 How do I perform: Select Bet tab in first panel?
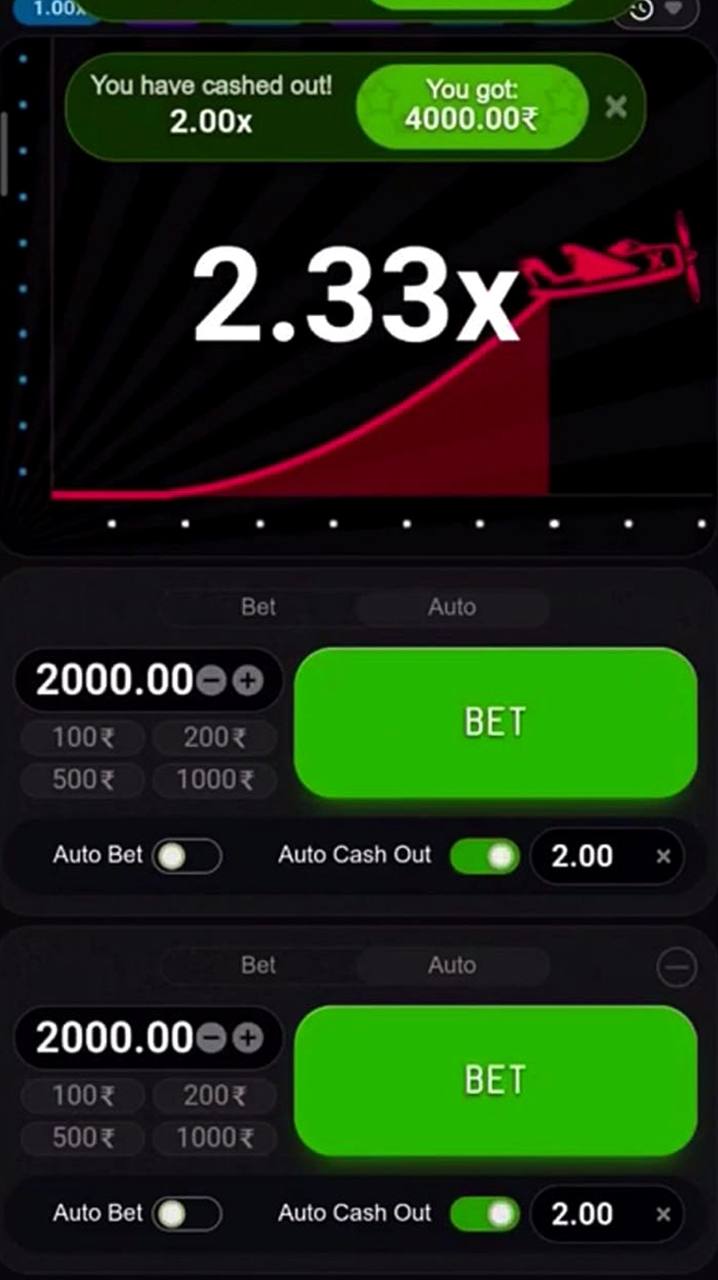(x=258, y=607)
